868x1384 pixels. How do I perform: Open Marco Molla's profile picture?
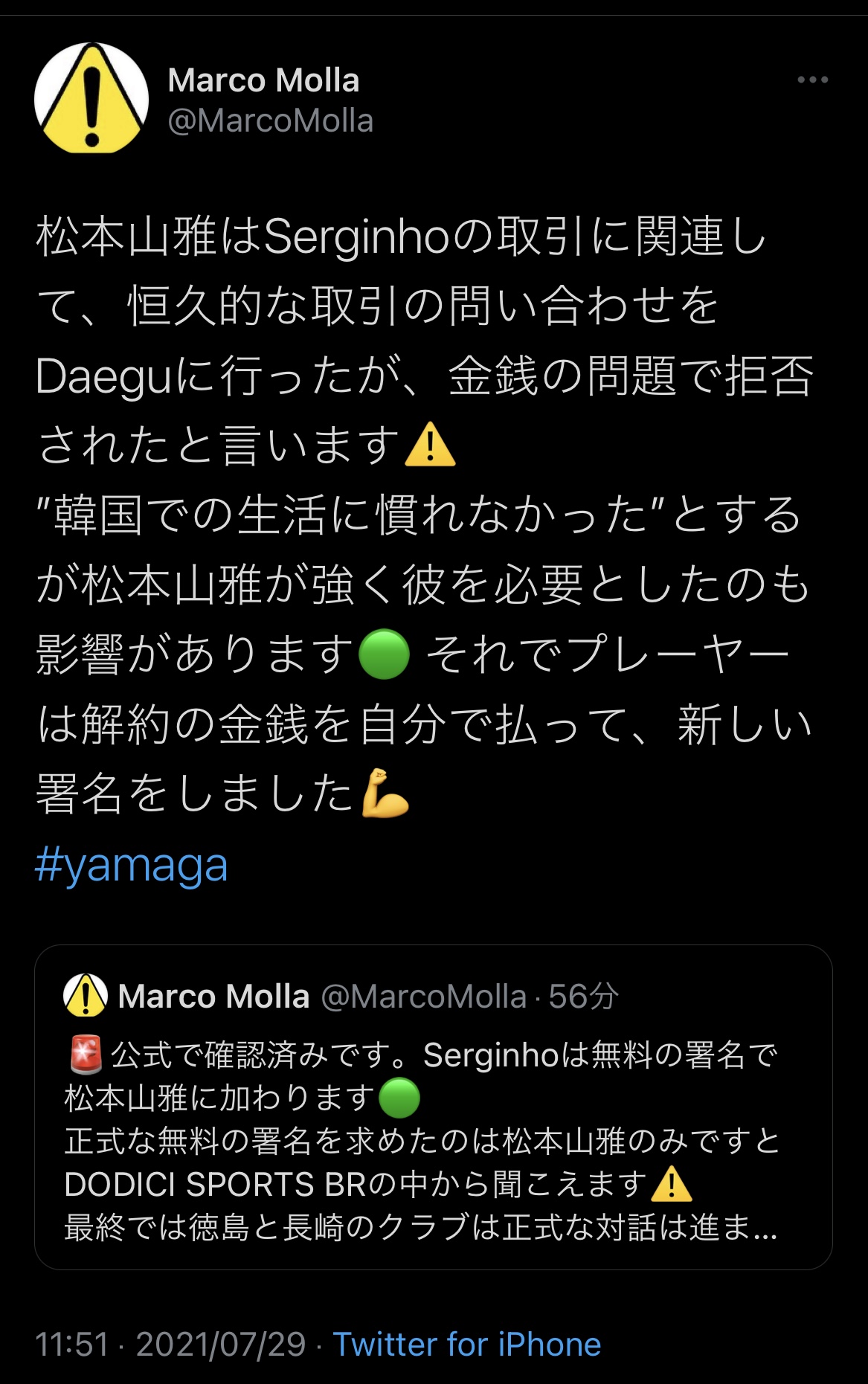coord(91,98)
